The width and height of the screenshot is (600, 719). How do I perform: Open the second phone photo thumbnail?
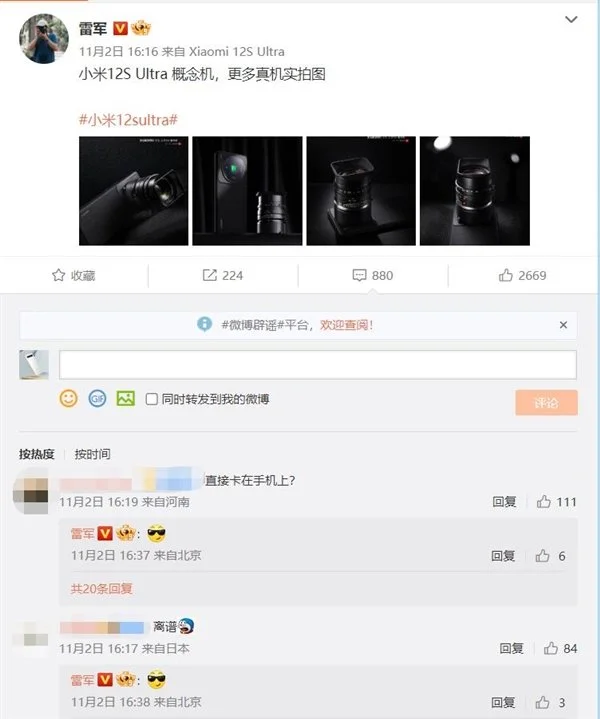(247, 191)
